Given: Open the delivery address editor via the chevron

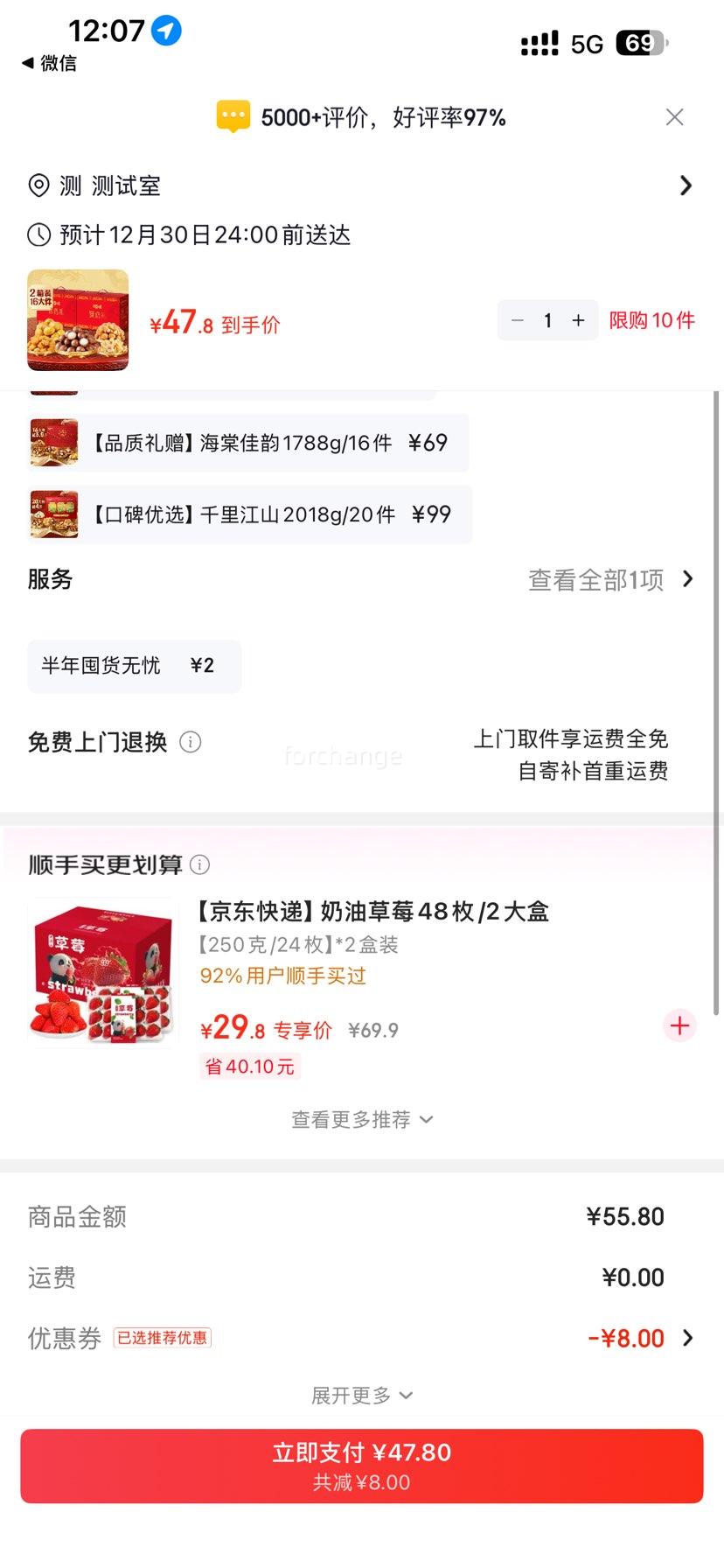Looking at the screenshot, I should coord(686,185).
